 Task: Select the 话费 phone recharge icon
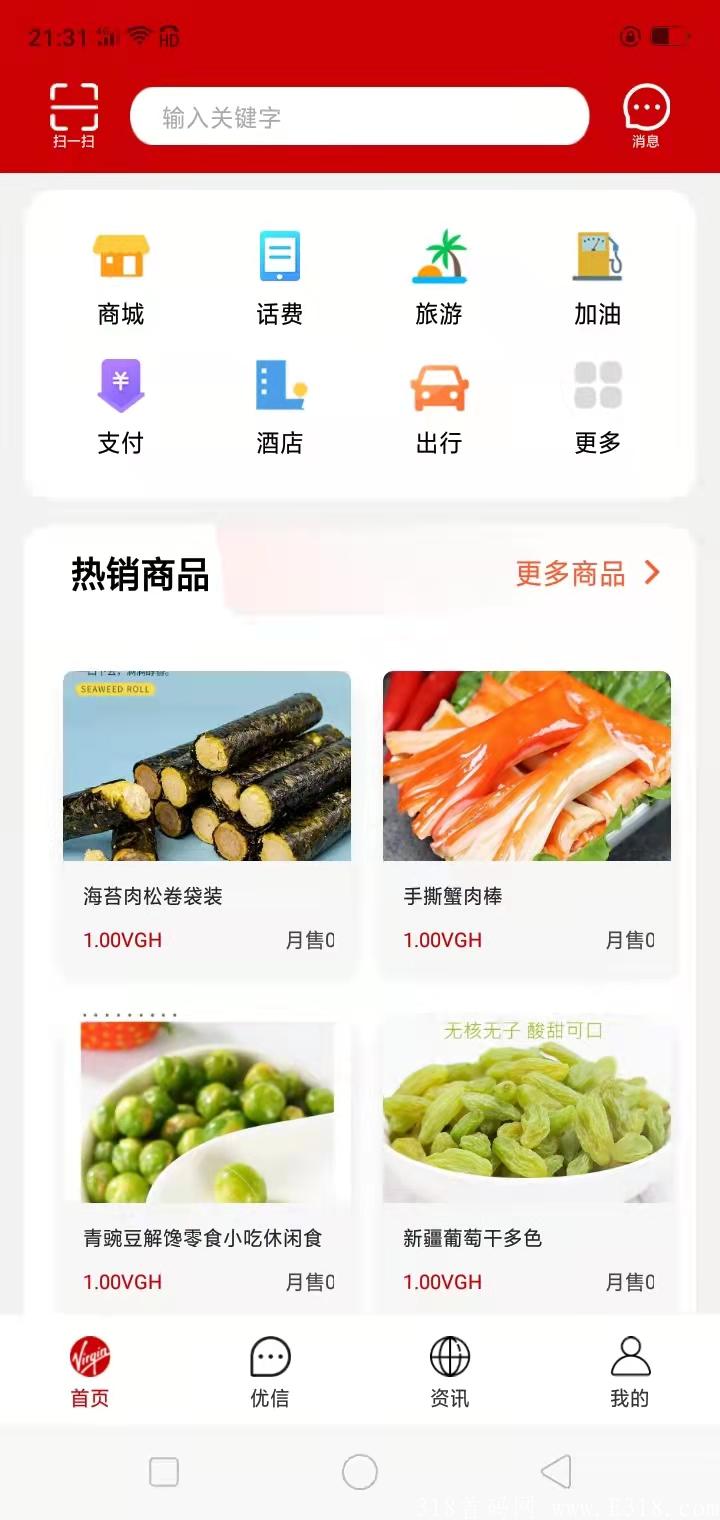[280, 270]
